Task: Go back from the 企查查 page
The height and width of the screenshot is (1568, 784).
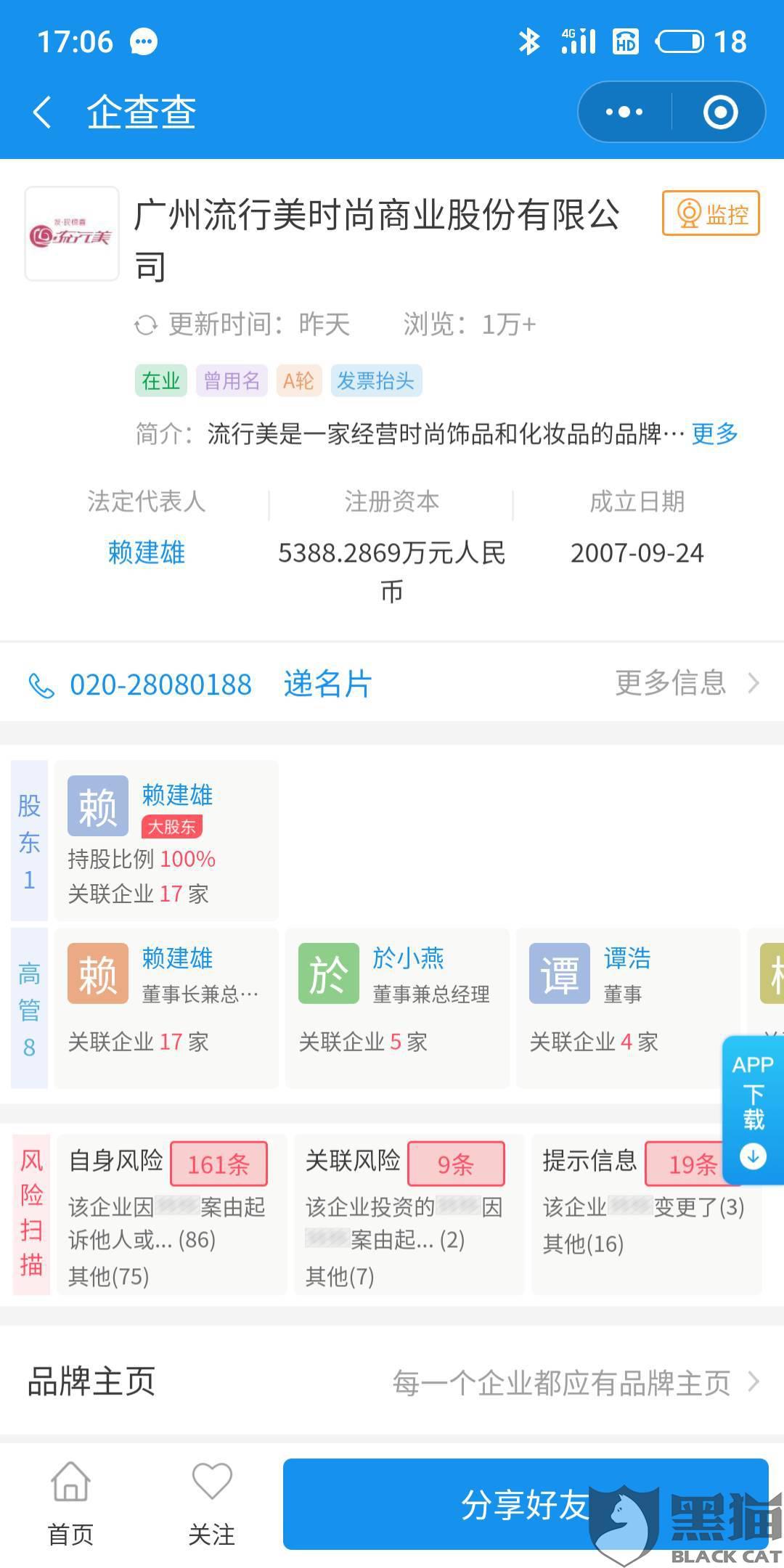Action: coord(42,113)
